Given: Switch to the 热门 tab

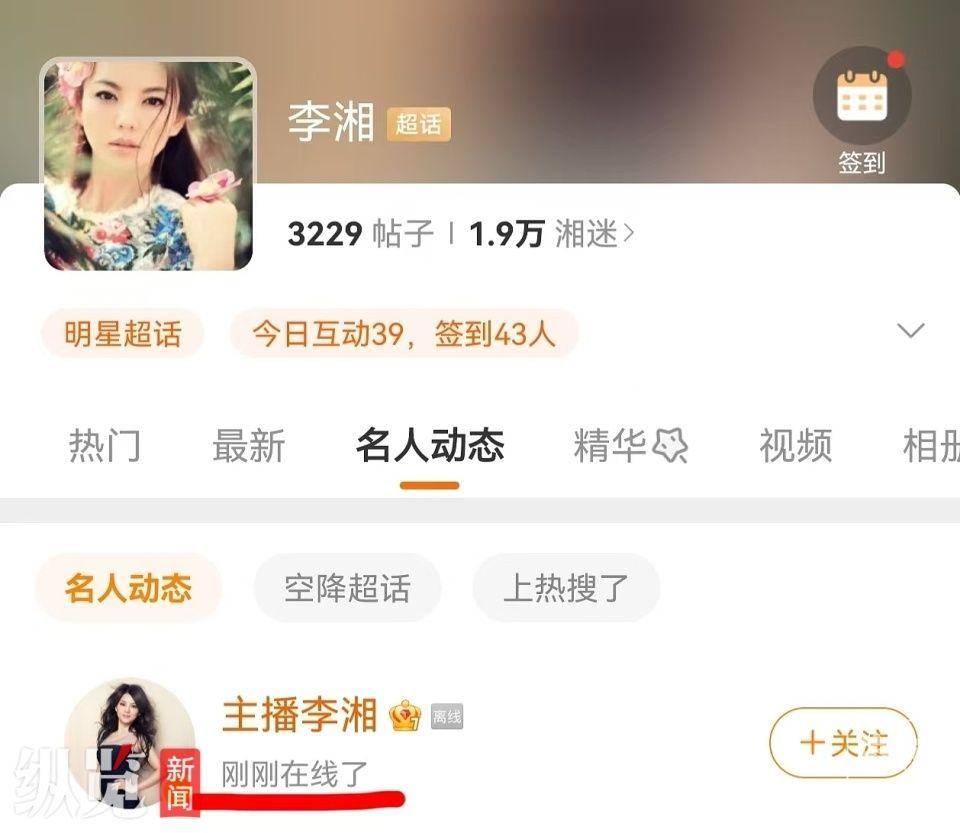Looking at the screenshot, I should [x=105, y=446].
